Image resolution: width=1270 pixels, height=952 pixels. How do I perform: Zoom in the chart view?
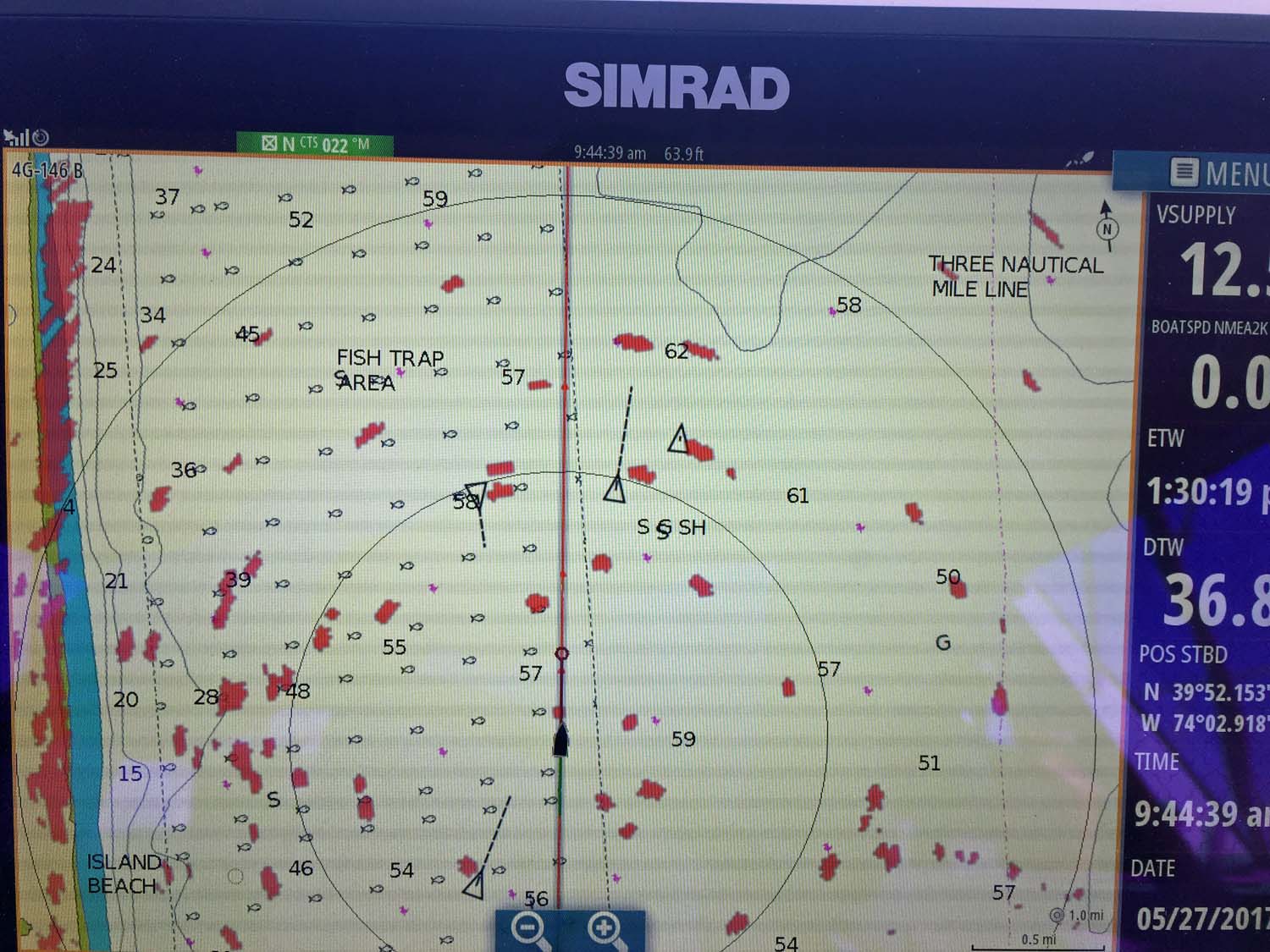click(x=605, y=930)
